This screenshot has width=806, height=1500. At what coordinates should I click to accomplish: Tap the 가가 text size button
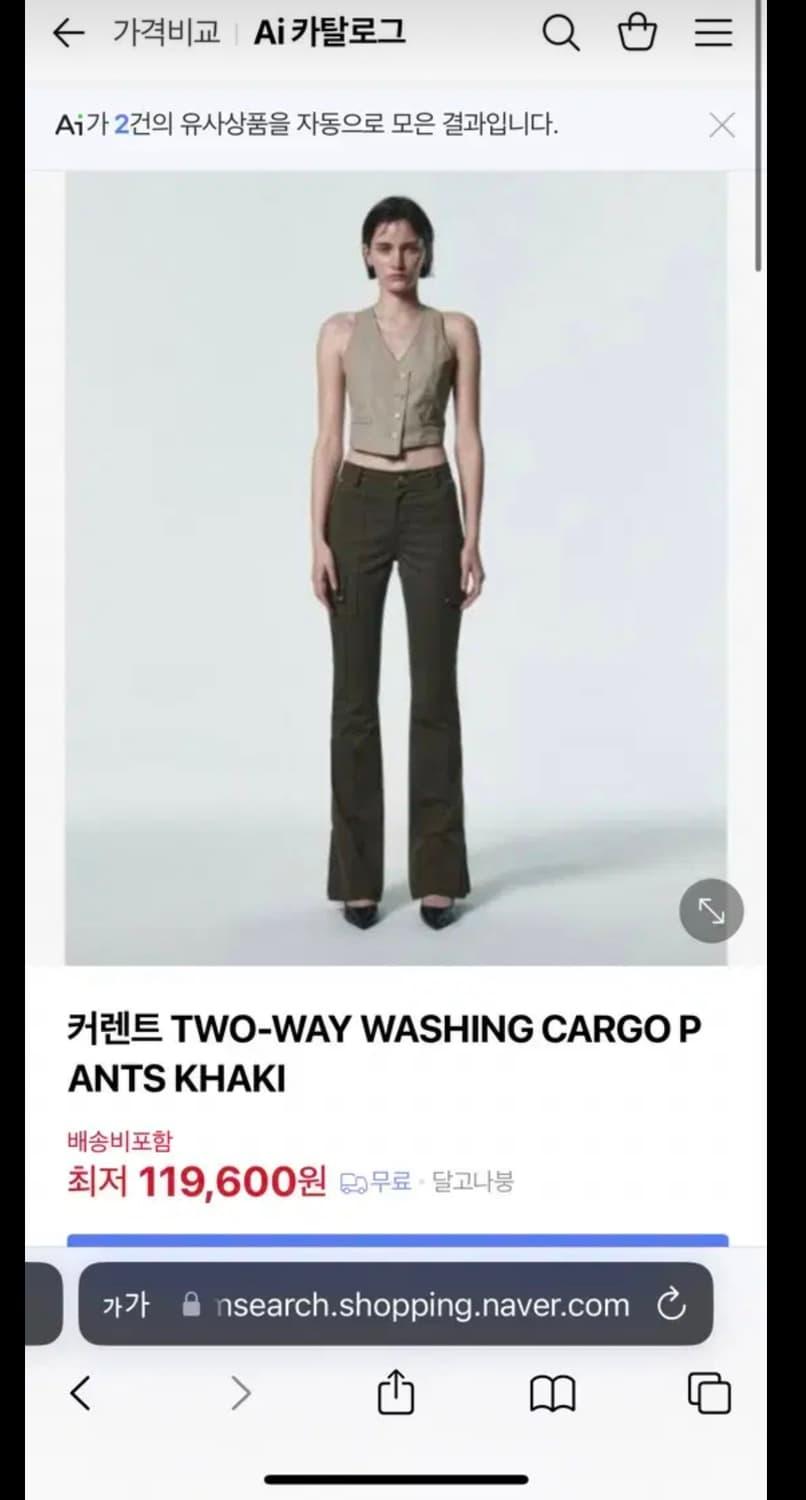pyautogui.click(x=125, y=1305)
